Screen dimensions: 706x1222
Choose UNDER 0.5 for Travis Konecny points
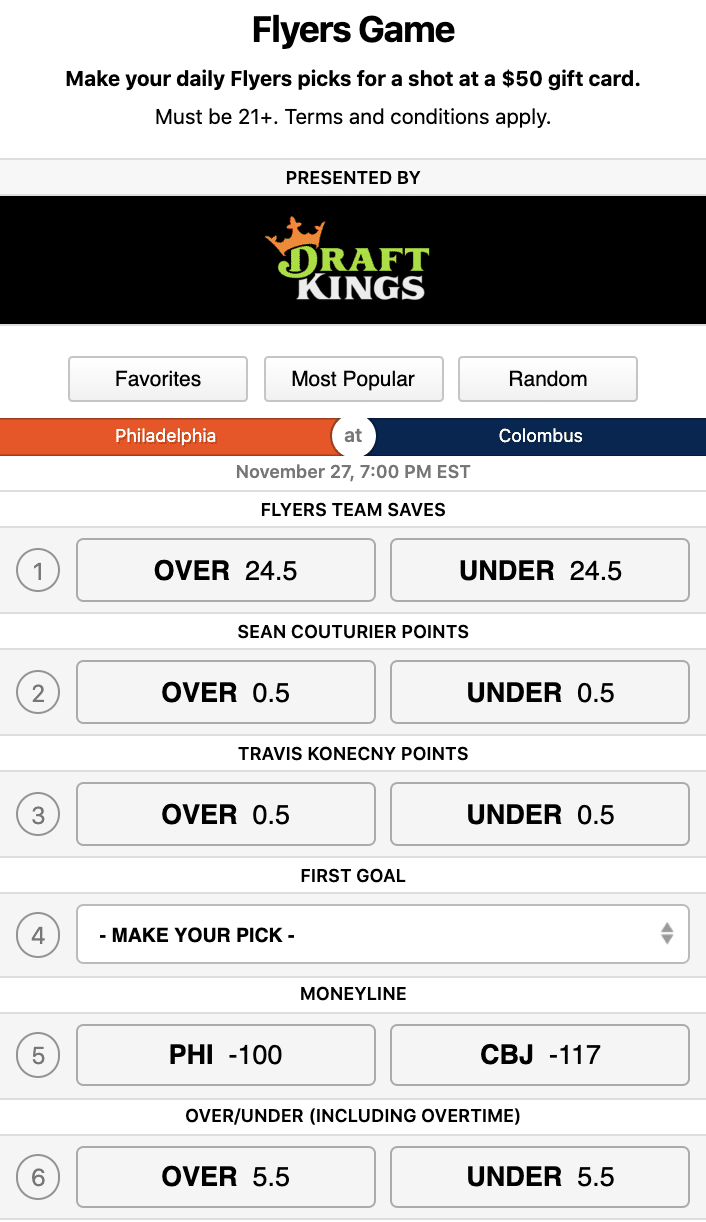coord(540,814)
